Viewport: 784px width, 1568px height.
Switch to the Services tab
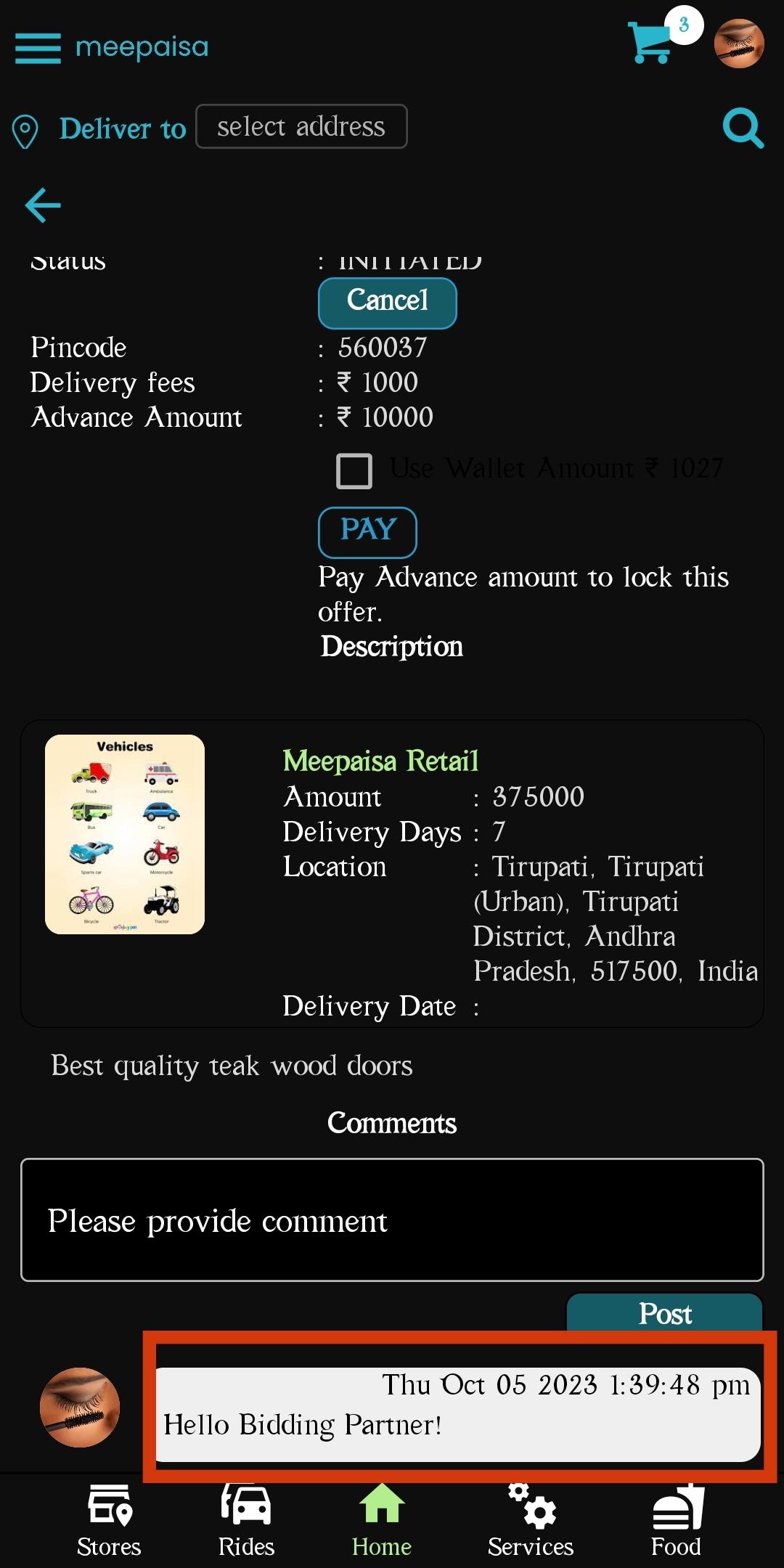click(531, 1521)
